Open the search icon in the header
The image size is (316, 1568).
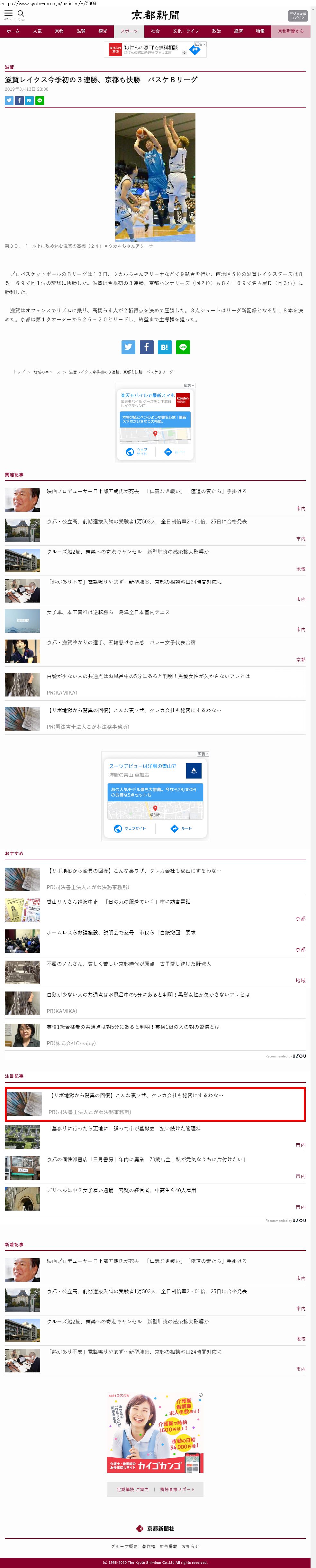pos(21,14)
